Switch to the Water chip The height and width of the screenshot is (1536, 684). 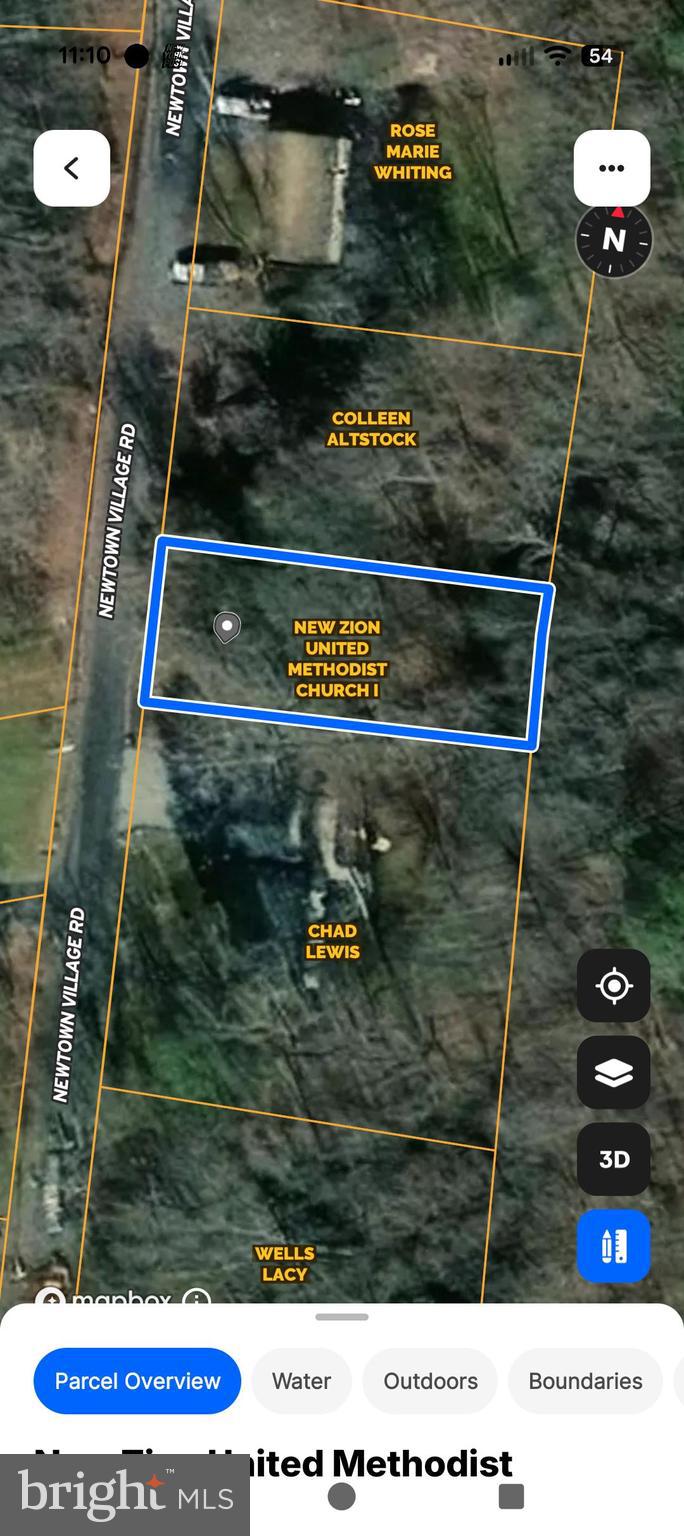click(301, 1381)
